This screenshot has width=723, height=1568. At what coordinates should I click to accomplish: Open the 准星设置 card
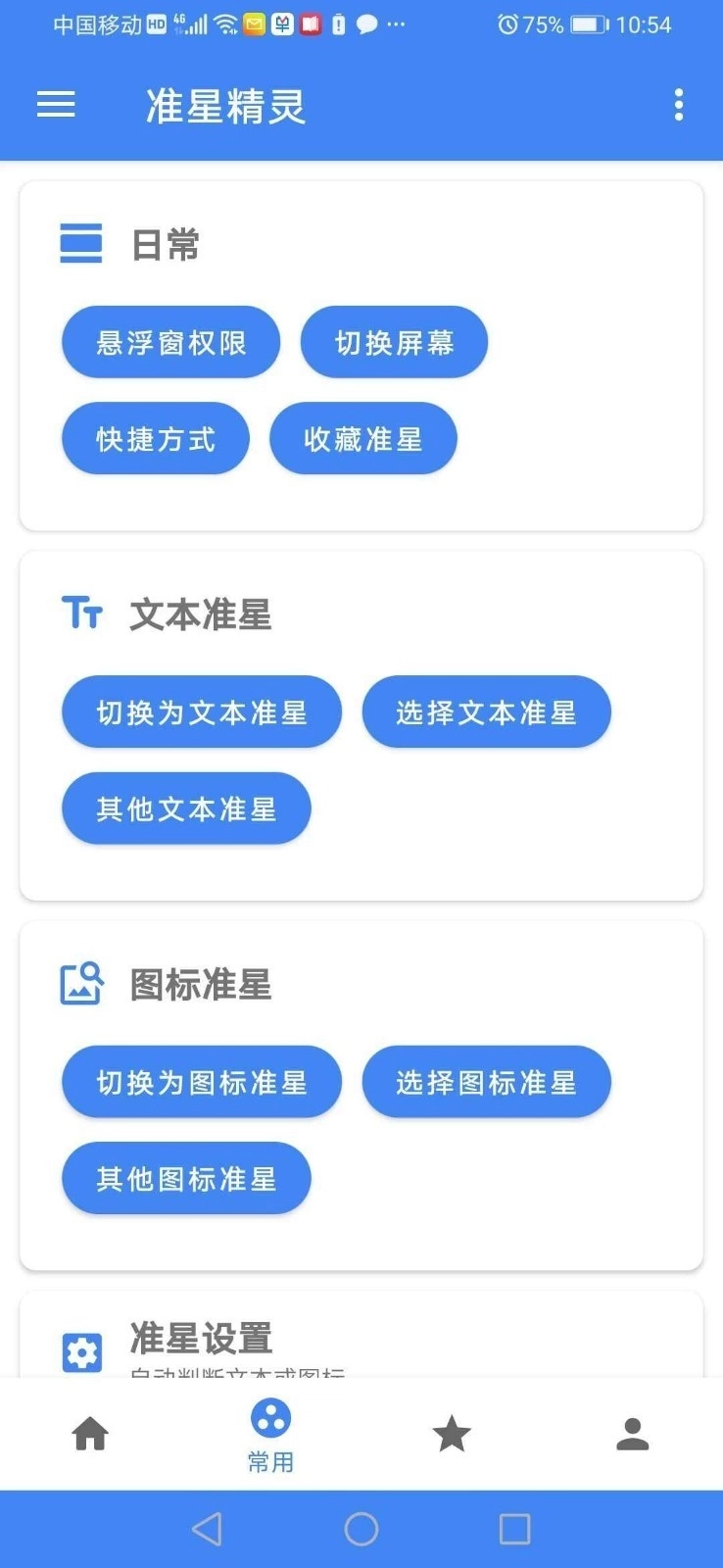click(x=361, y=1339)
